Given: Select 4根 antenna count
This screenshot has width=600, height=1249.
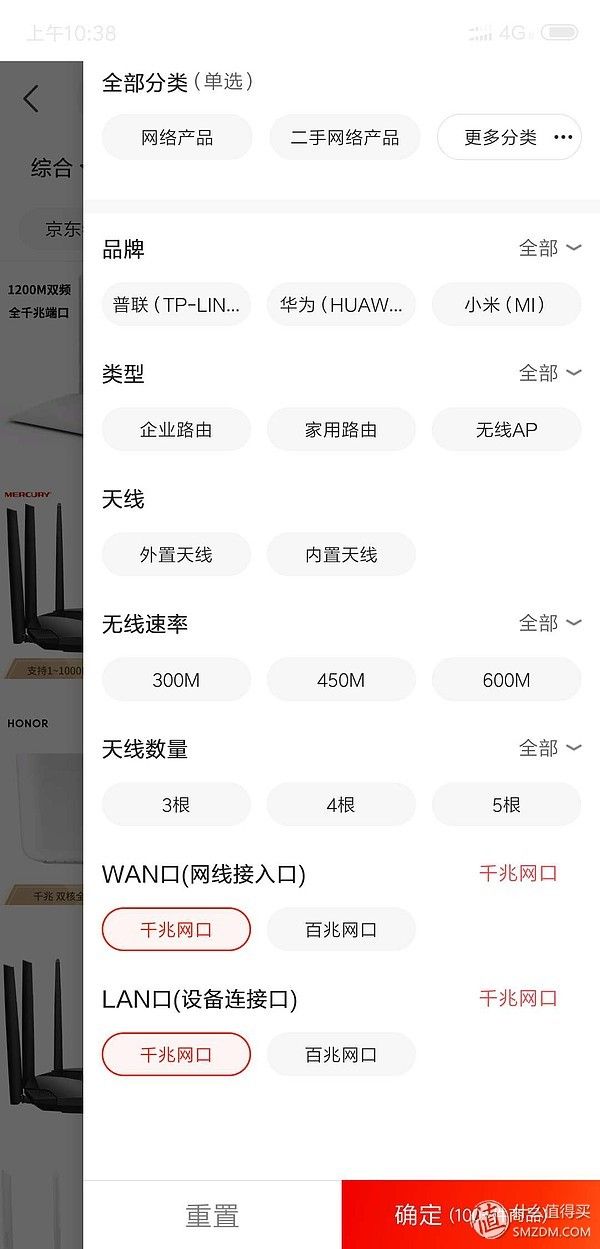Looking at the screenshot, I should point(341,805).
